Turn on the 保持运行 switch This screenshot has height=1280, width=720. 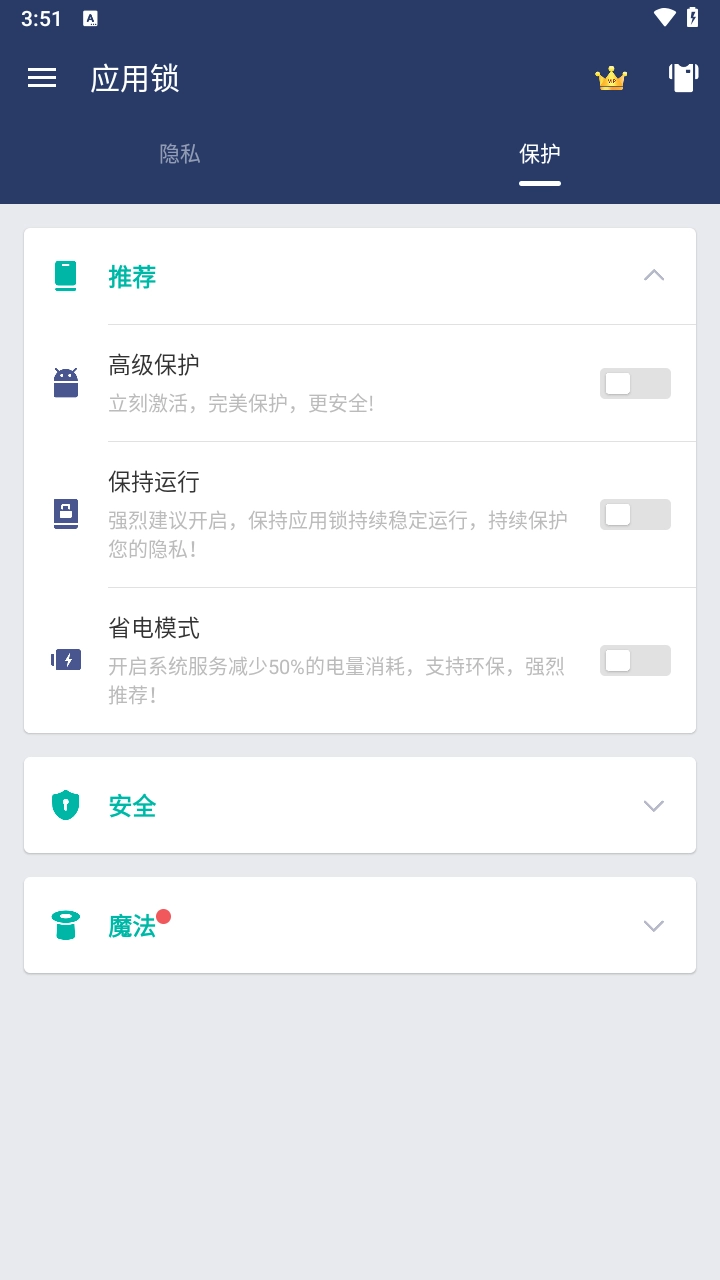[635, 514]
